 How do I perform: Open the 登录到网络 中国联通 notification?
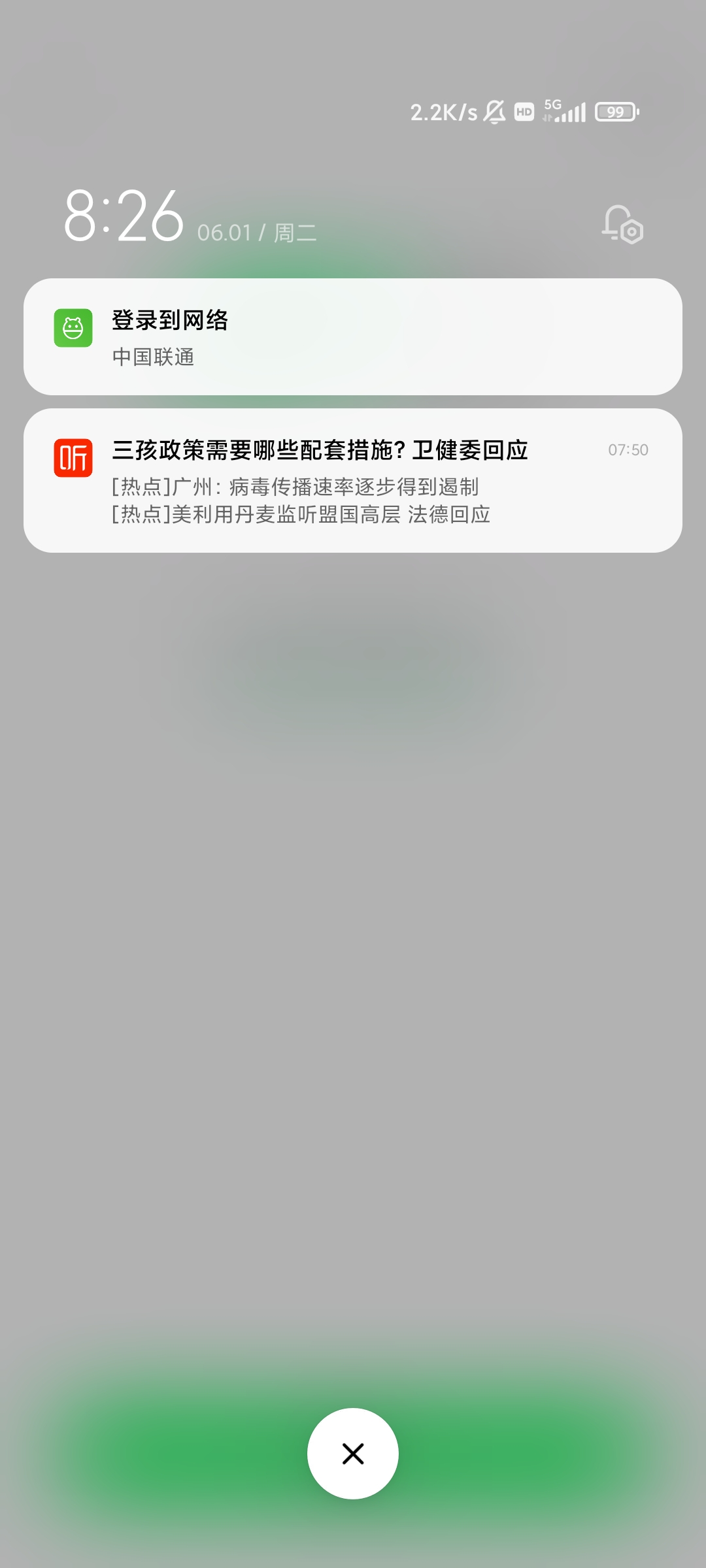tap(353, 337)
